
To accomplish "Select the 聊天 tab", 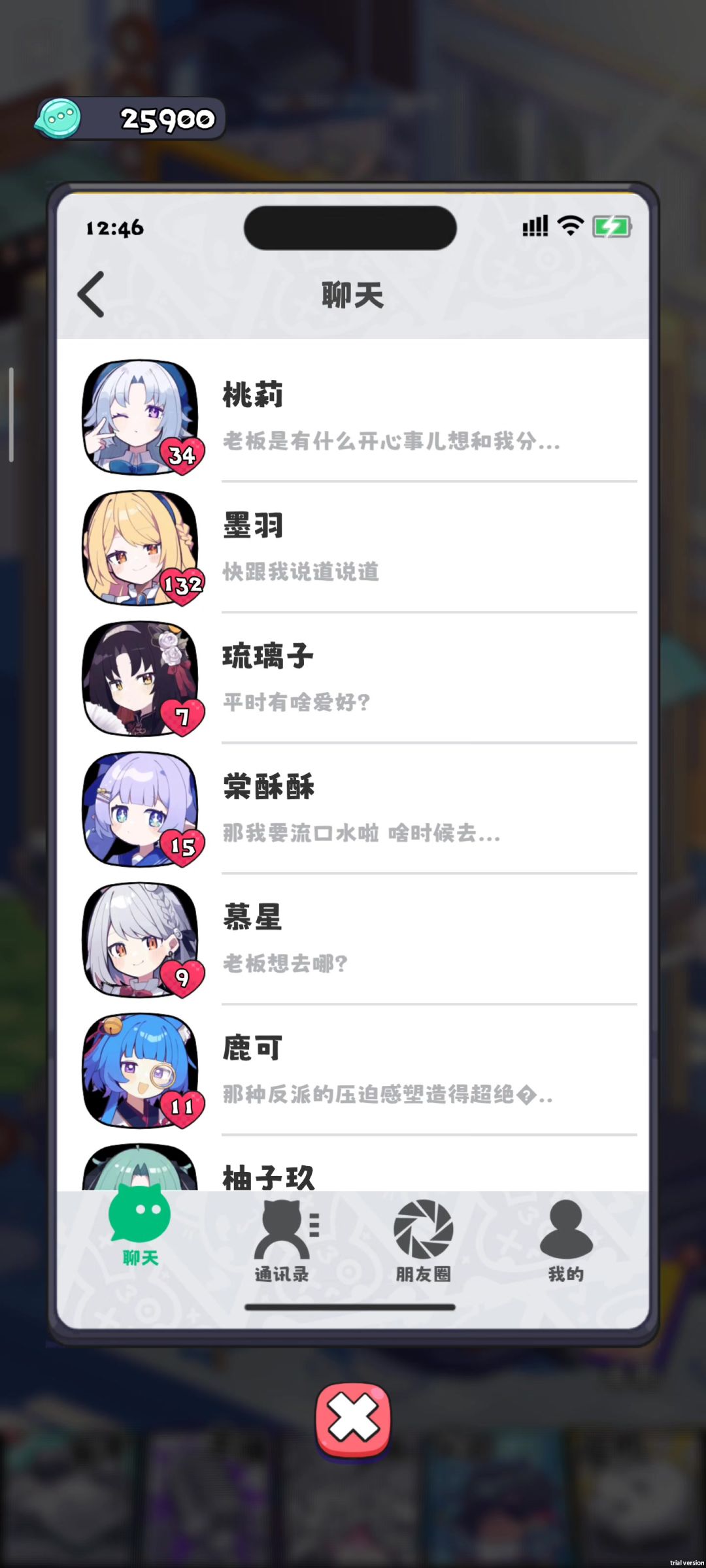I will pyautogui.click(x=140, y=1227).
